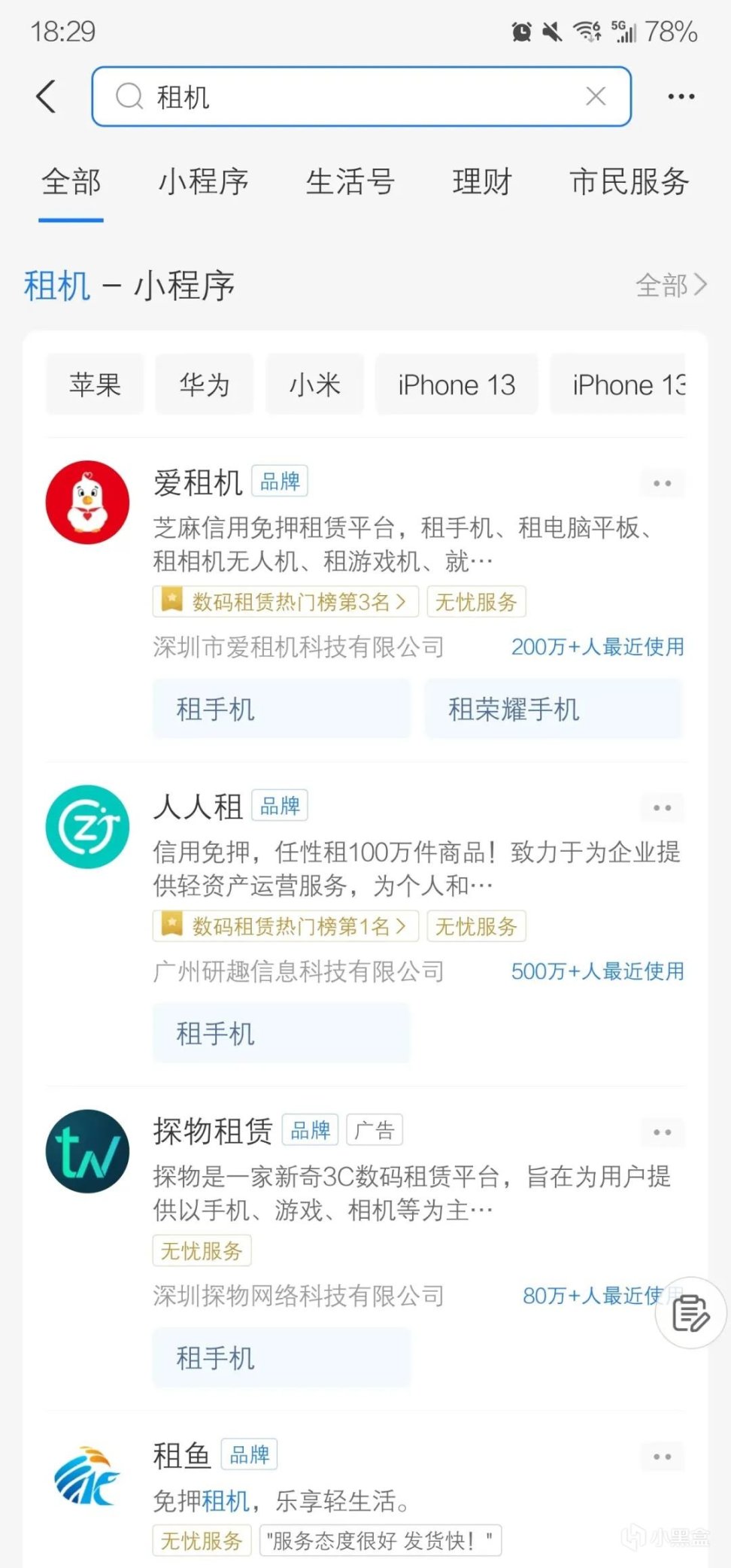Open the floating feedback note button
Screen dimensions: 731x1568
pyautogui.click(x=690, y=1313)
